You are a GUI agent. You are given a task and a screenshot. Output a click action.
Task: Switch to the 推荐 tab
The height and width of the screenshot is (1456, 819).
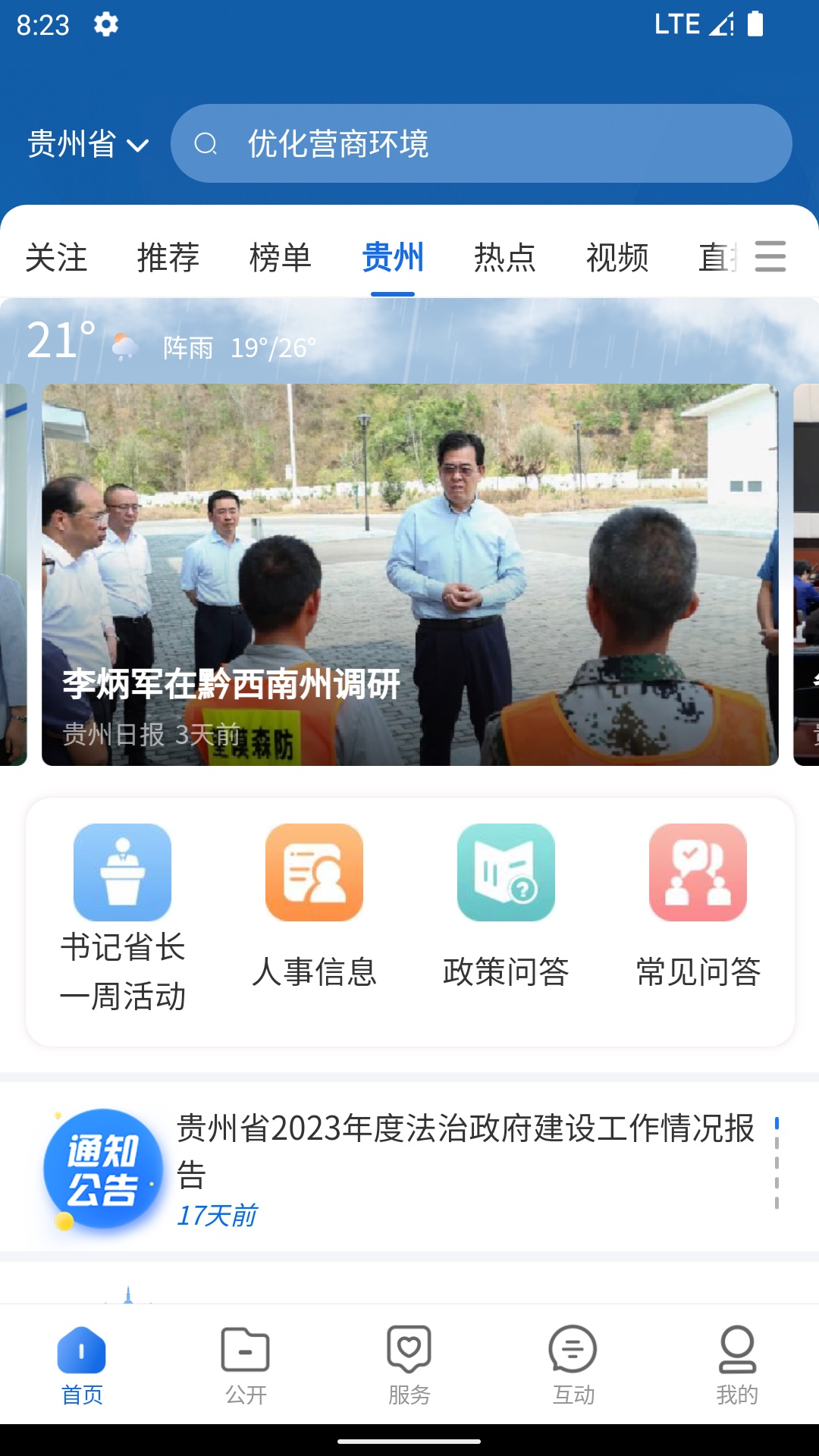[x=168, y=257]
